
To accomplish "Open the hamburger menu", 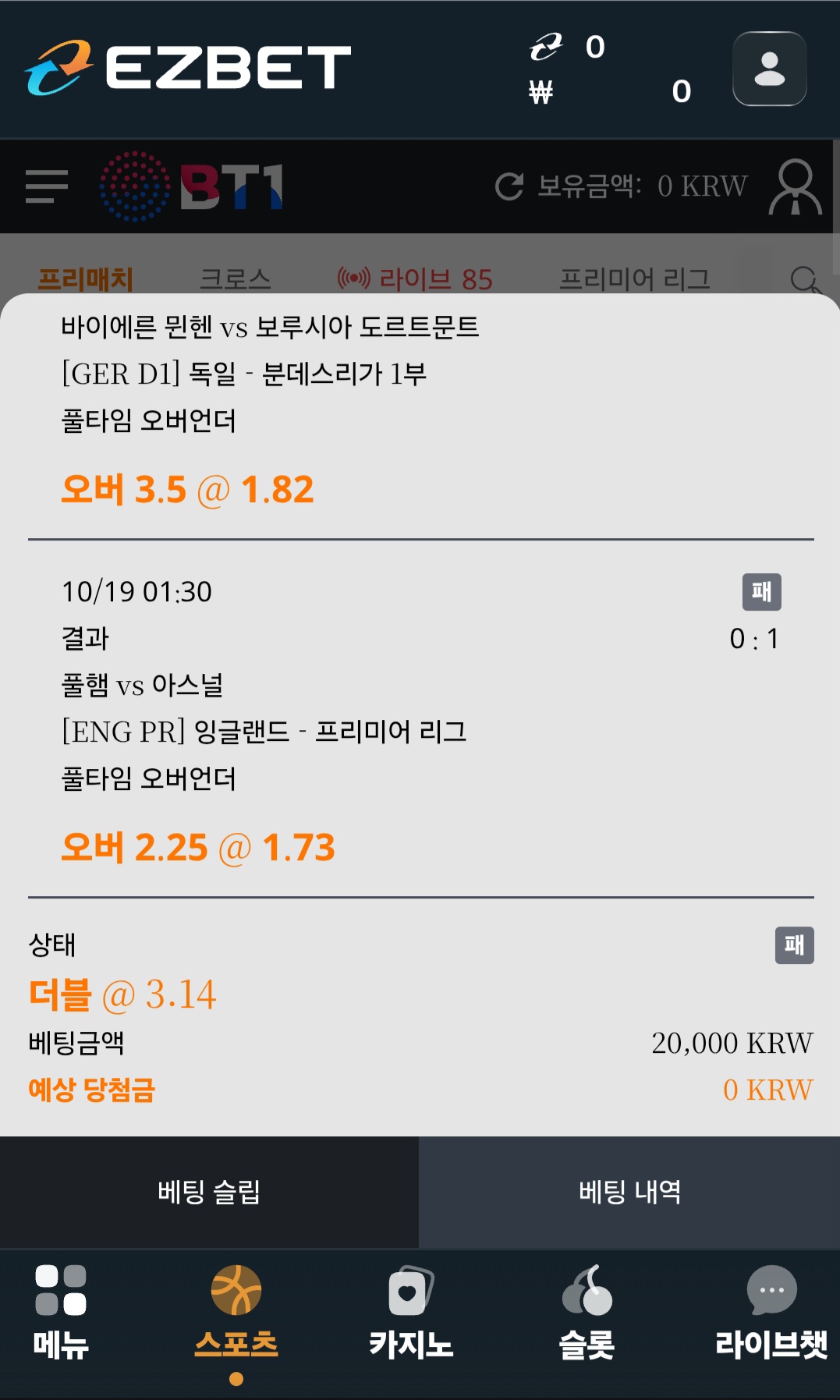I will pos(47,186).
